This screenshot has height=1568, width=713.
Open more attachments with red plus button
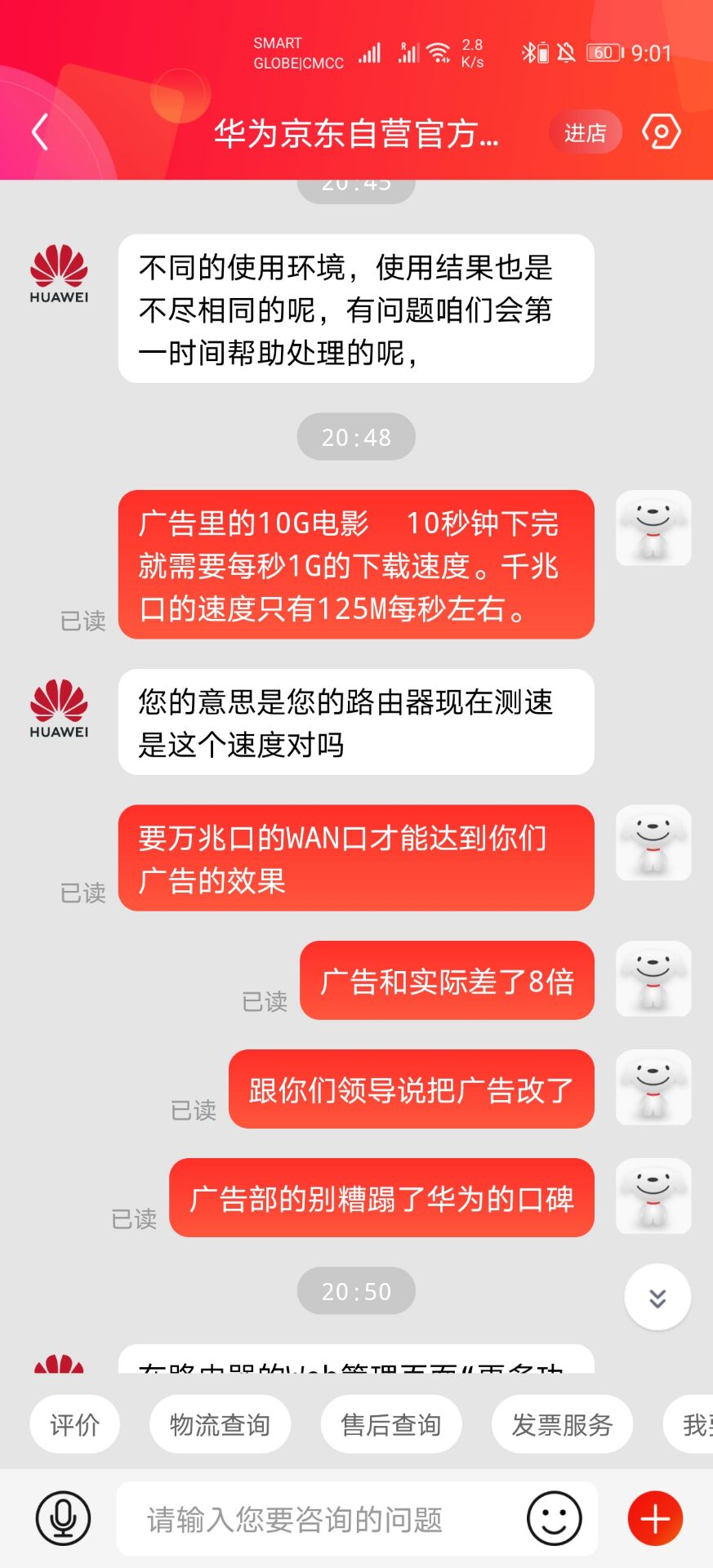click(x=655, y=1519)
